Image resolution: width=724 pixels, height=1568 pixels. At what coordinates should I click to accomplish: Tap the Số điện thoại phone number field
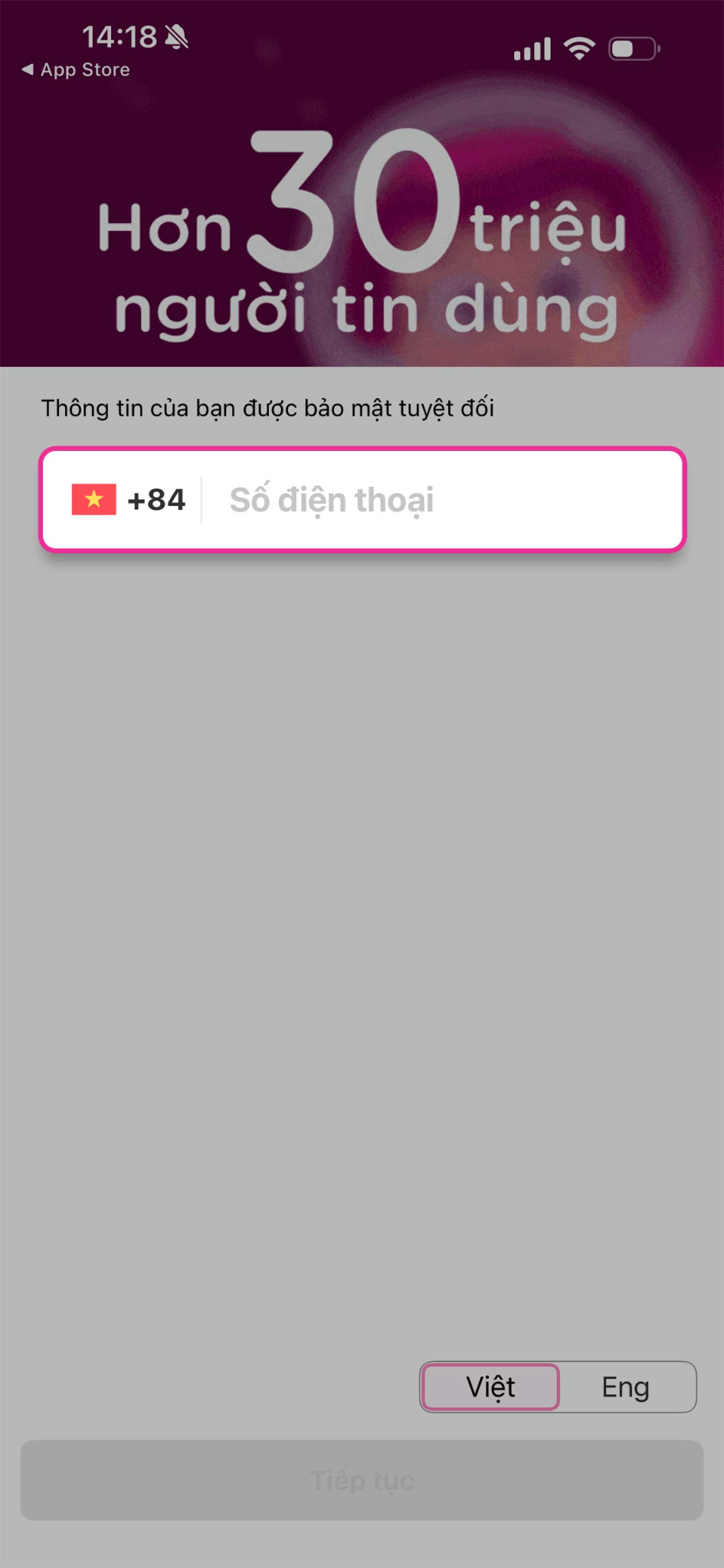point(444,500)
